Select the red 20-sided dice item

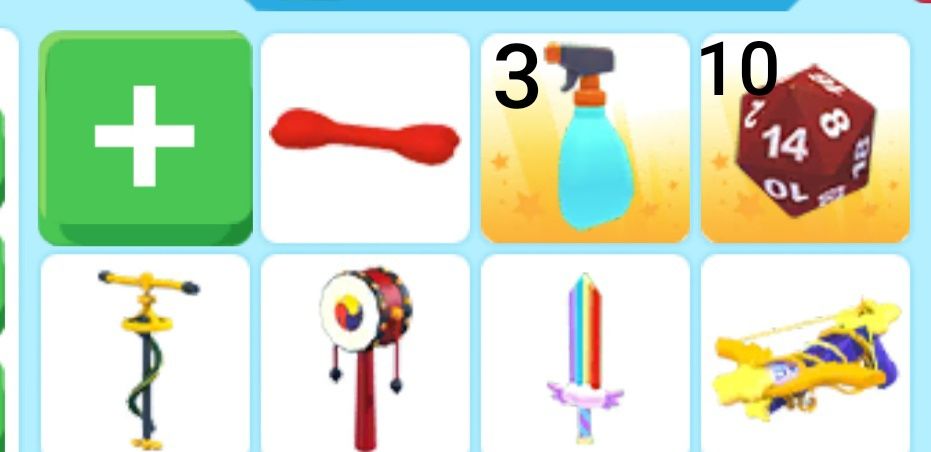pyautogui.click(x=806, y=140)
